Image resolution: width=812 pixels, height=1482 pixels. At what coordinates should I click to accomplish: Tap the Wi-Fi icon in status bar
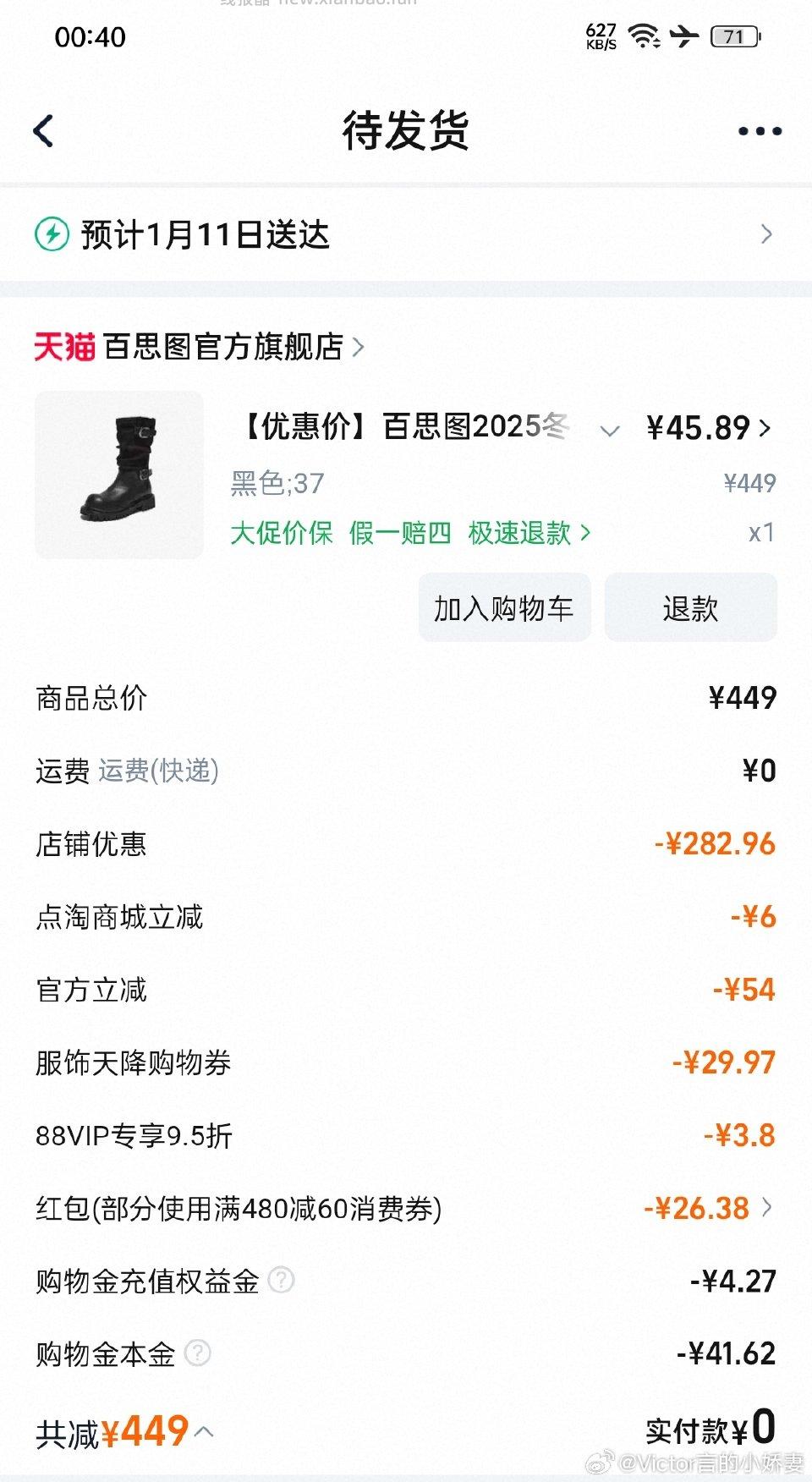coord(643,37)
